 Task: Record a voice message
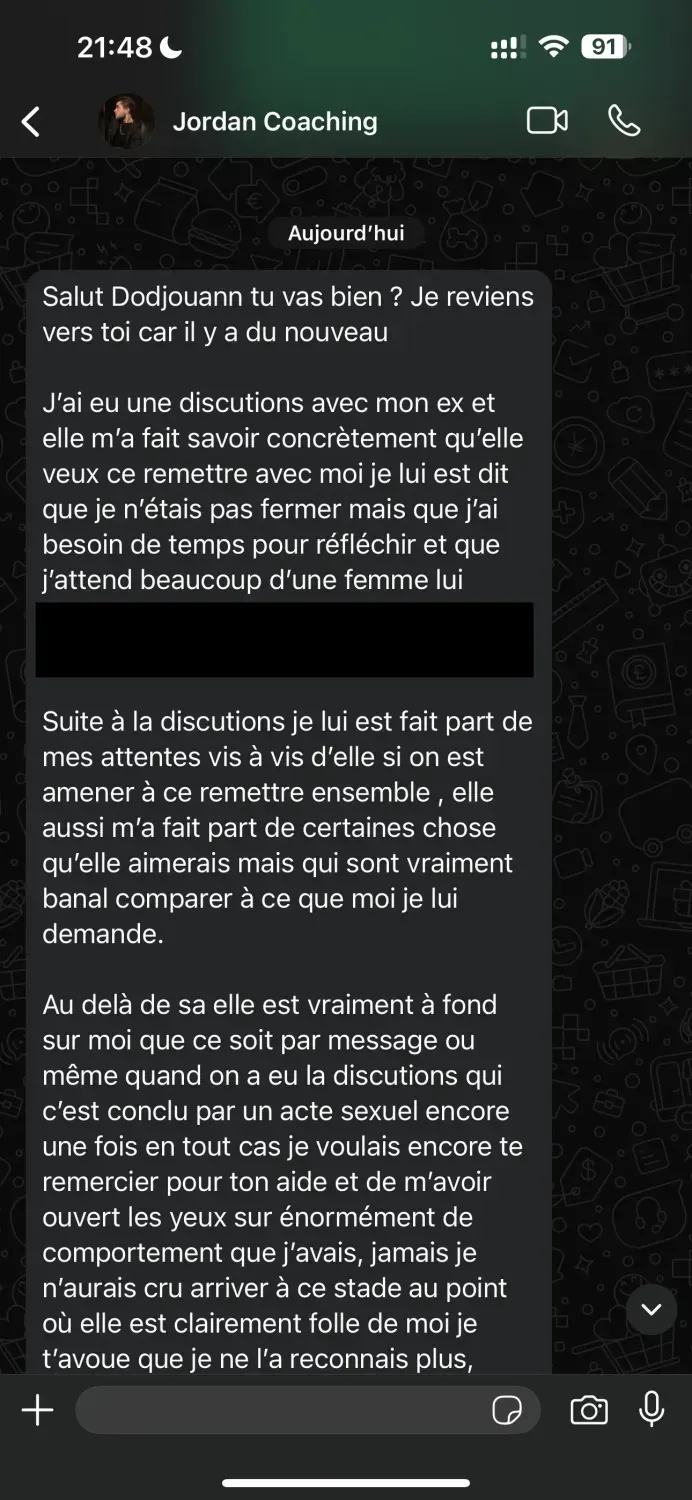click(651, 1409)
